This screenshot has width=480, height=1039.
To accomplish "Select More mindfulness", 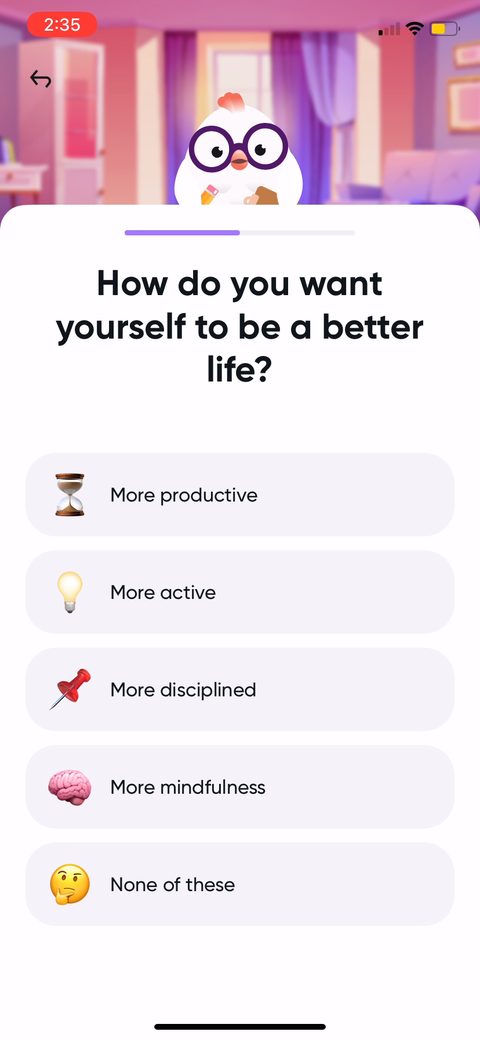I will pyautogui.click(x=240, y=787).
